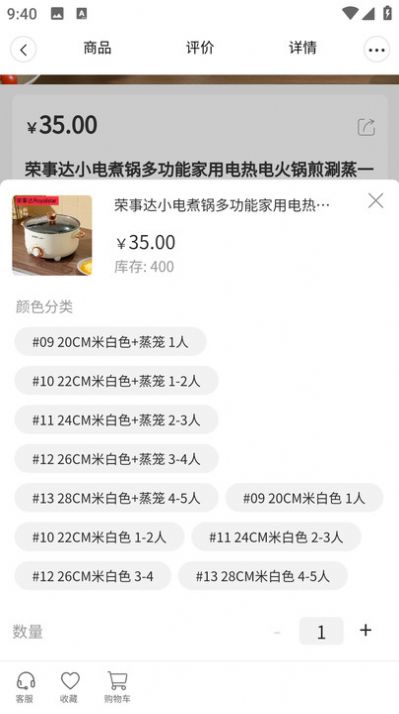Select #09 20CM米白色+蒸笼 1人 option
The image size is (399, 714).
(x=110, y=342)
